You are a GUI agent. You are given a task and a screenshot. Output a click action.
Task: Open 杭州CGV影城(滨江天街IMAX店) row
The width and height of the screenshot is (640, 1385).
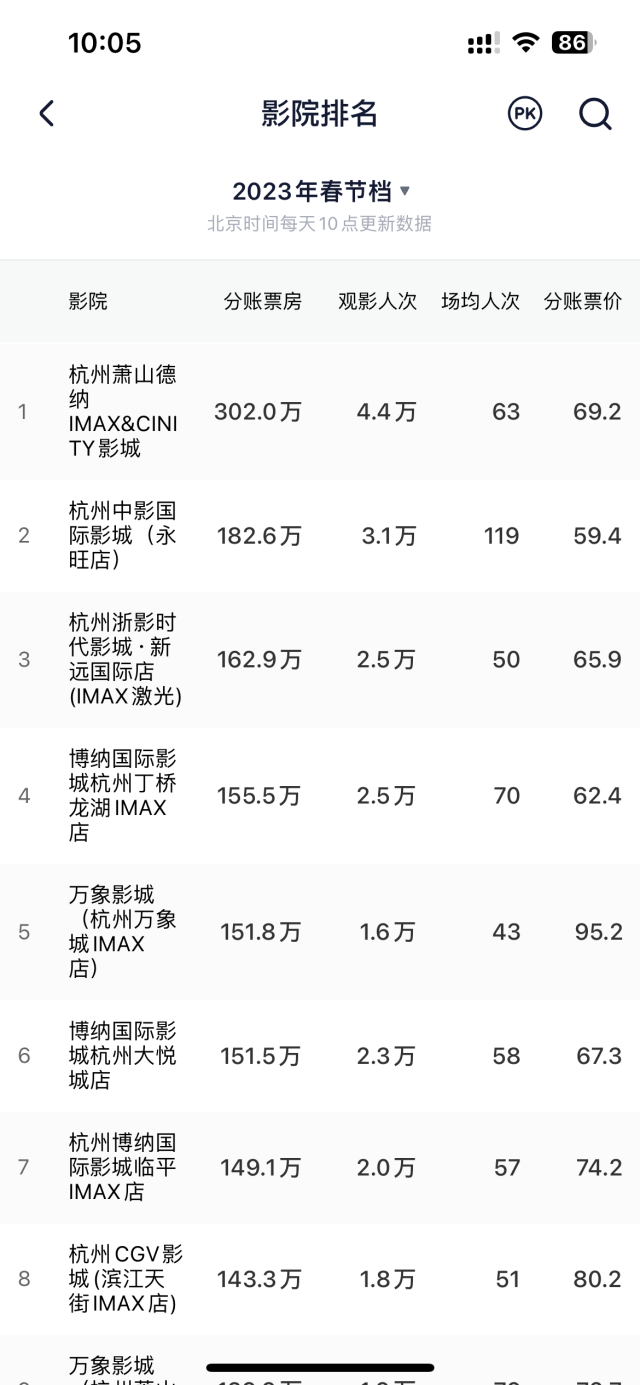(320, 1280)
